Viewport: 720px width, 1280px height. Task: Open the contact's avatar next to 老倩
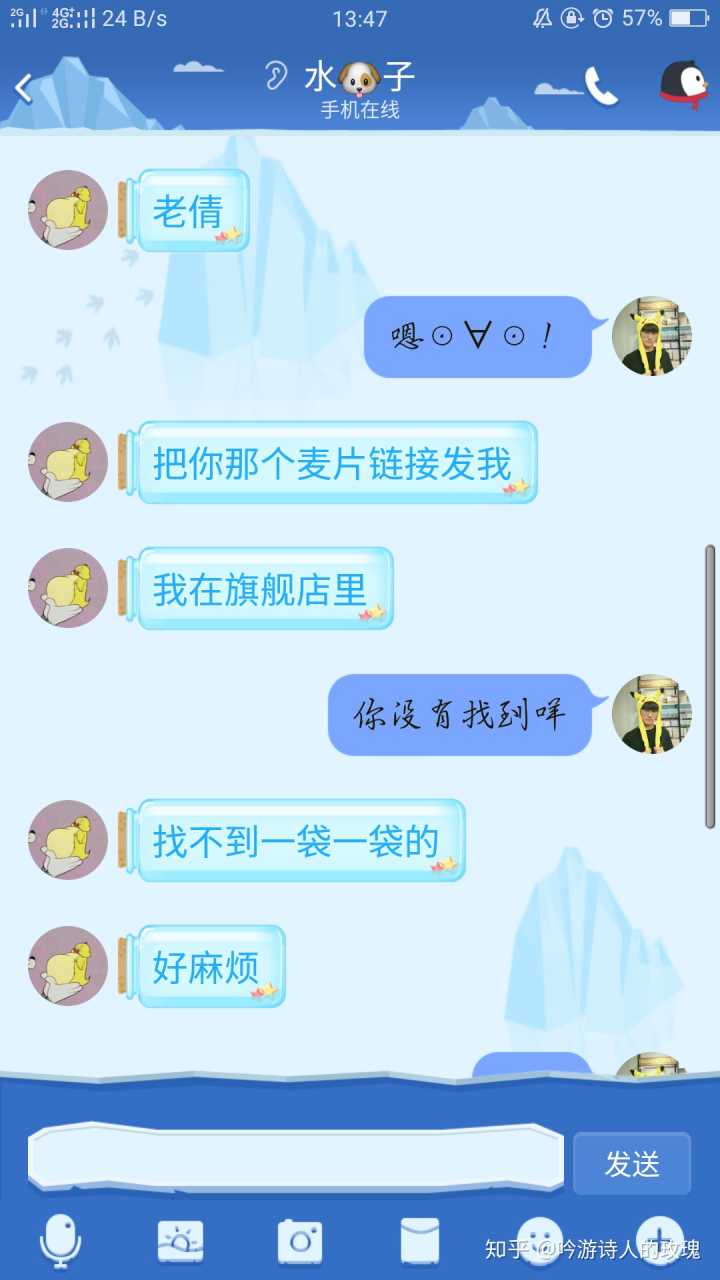(x=68, y=210)
